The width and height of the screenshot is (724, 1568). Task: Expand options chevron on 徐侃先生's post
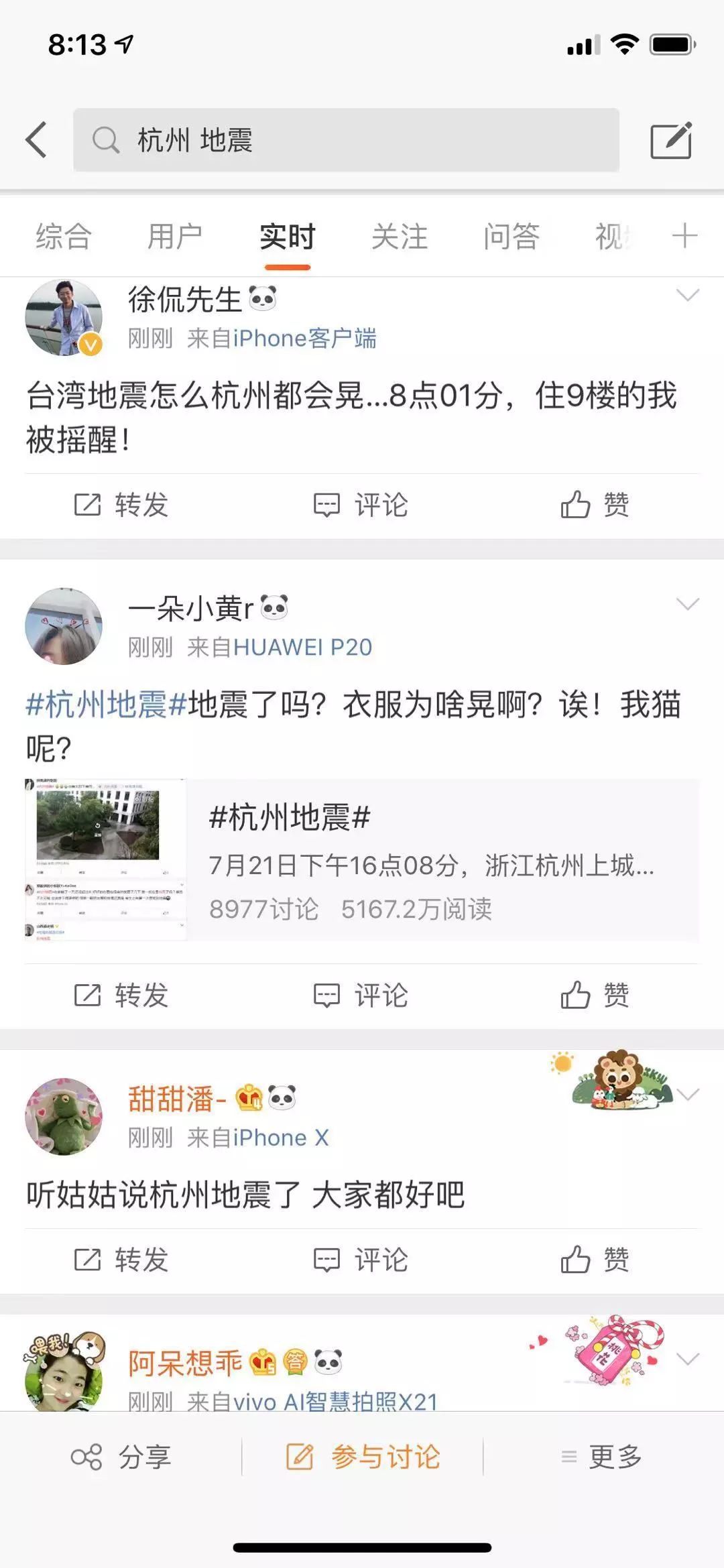[x=686, y=295]
